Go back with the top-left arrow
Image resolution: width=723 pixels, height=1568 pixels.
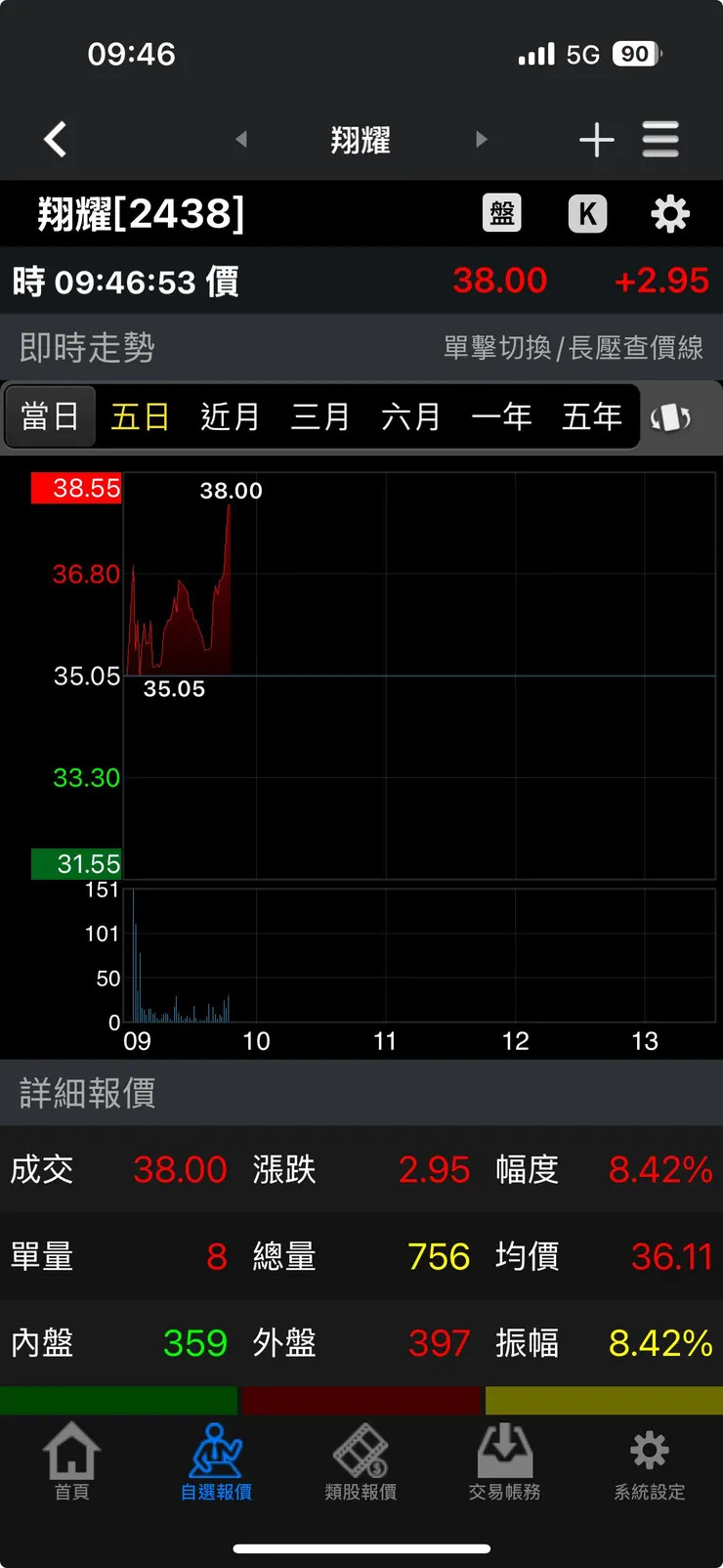pyautogui.click(x=56, y=140)
